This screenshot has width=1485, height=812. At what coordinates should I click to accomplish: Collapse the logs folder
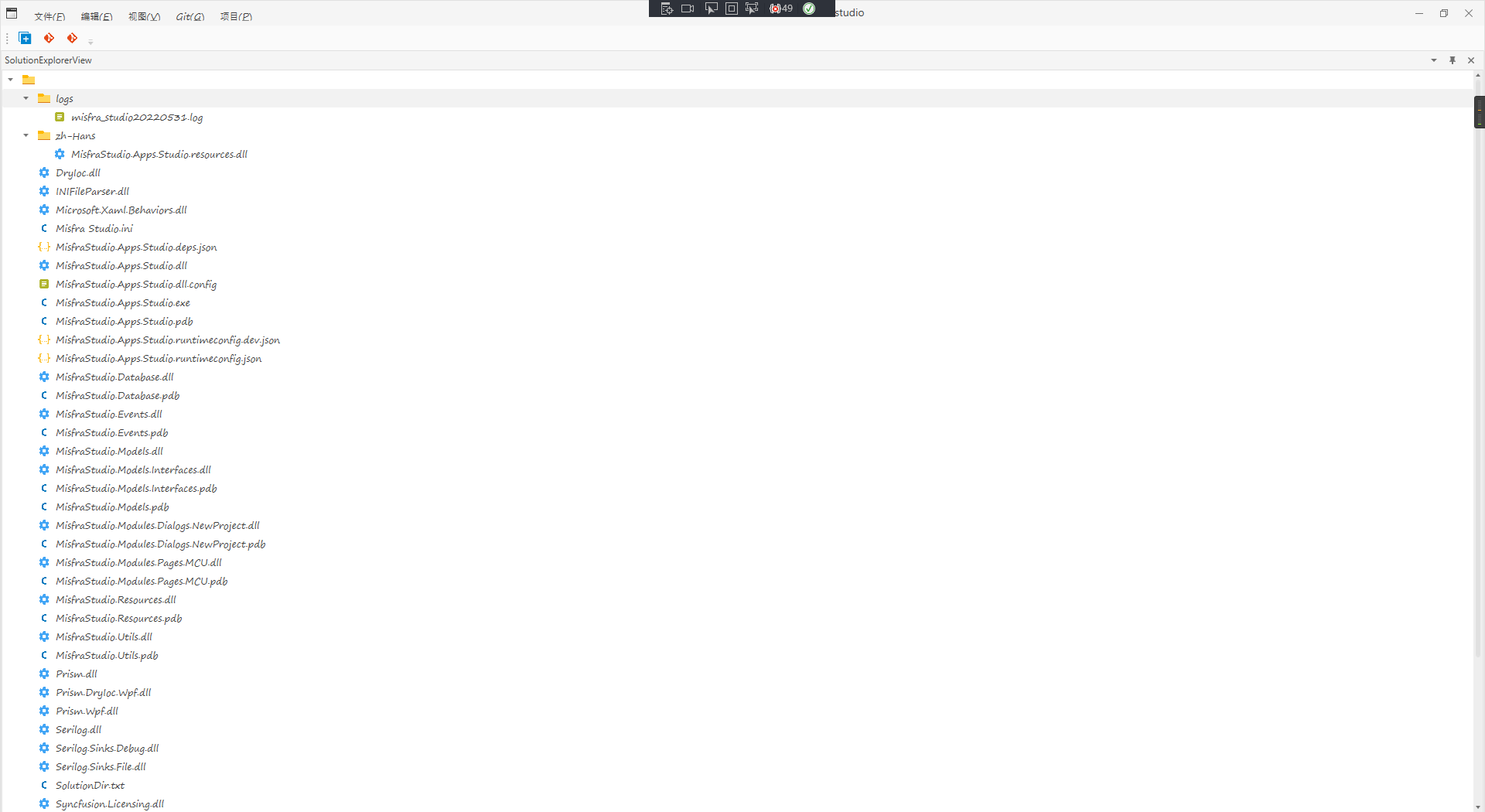pos(26,98)
